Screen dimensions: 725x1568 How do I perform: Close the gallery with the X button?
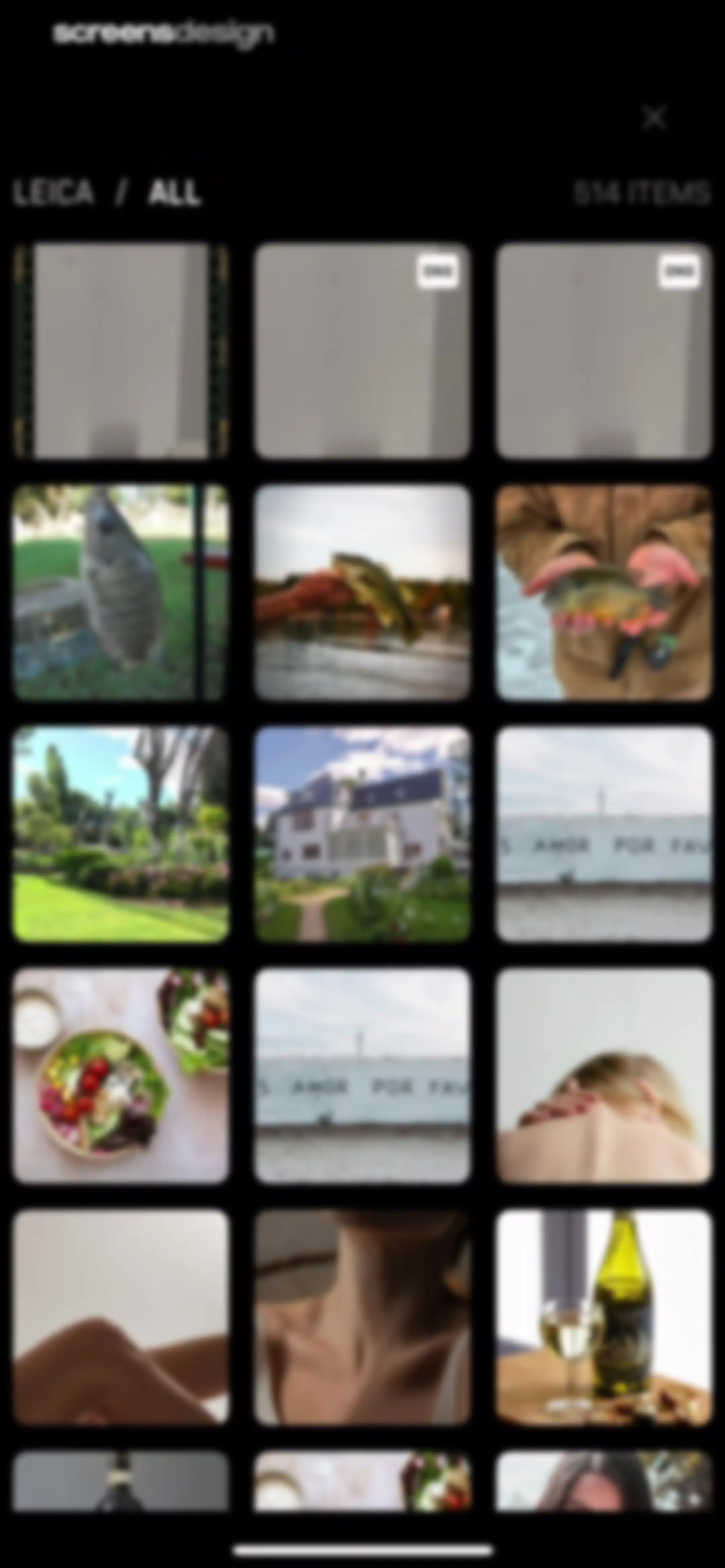pyautogui.click(x=655, y=118)
